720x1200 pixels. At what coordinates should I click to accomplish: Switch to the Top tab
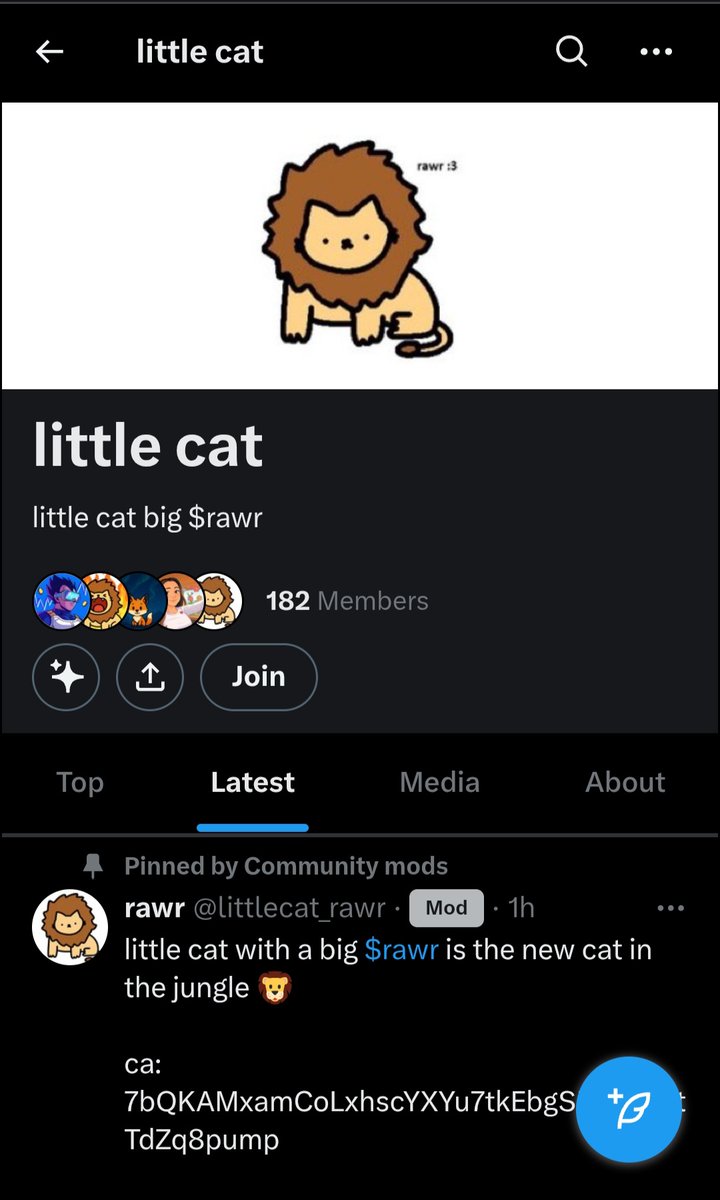80,782
